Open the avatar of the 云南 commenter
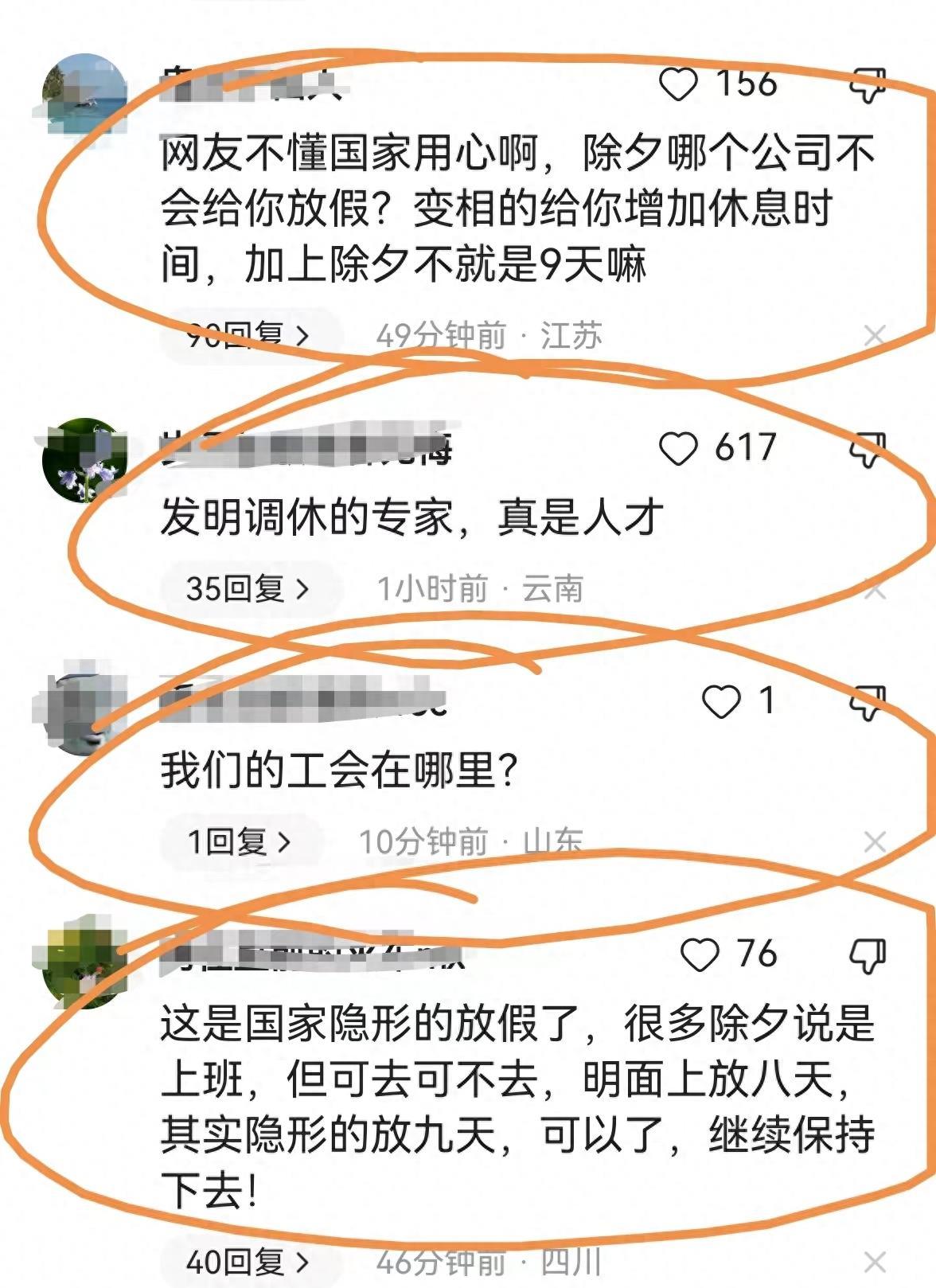The image size is (936, 1288). 84,459
